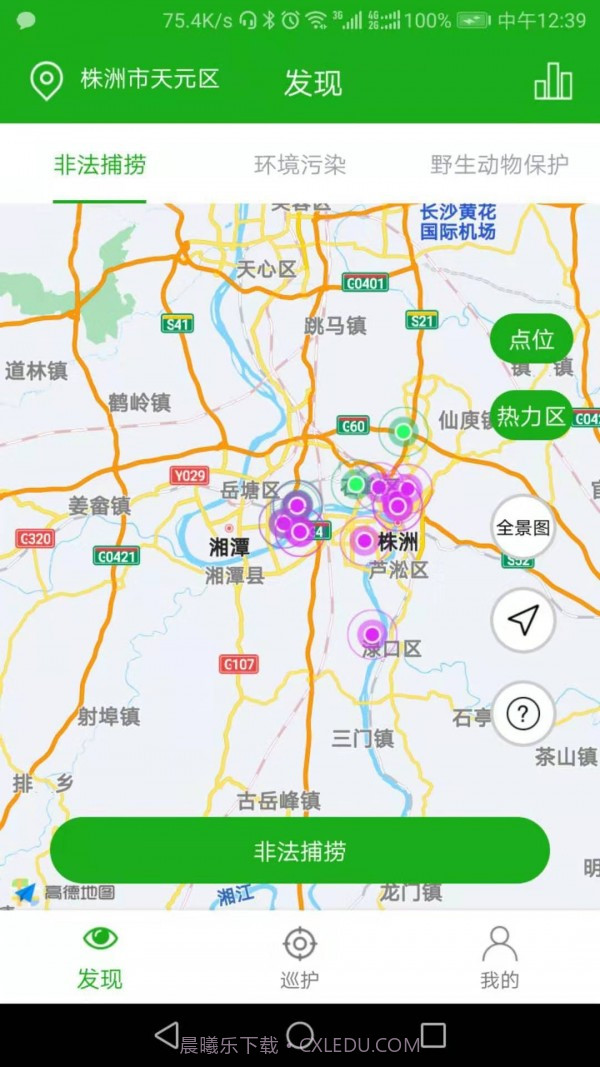The image size is (600, 1067).
Task: Open the 全景图 panorama view
Action: (523, 527)
